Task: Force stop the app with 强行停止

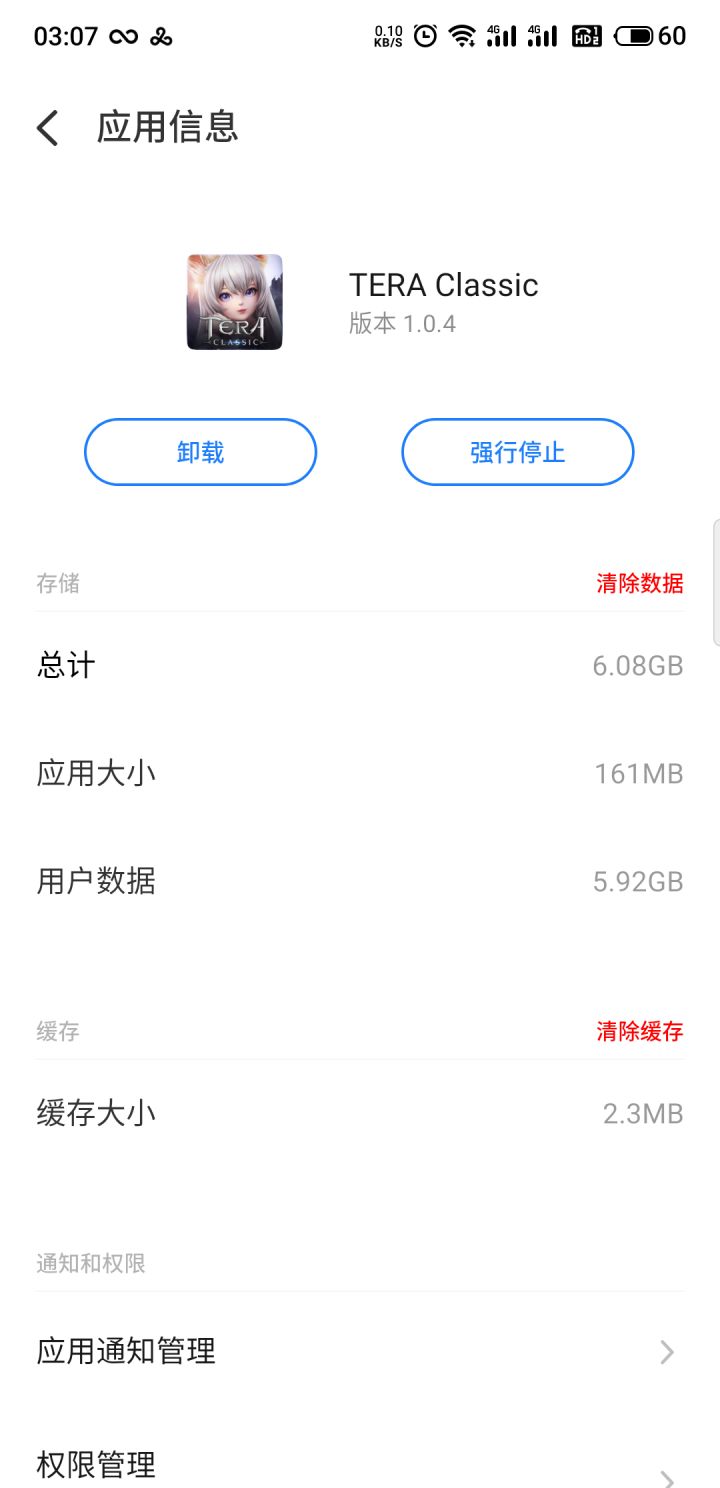Action: (x=517, y=452)
